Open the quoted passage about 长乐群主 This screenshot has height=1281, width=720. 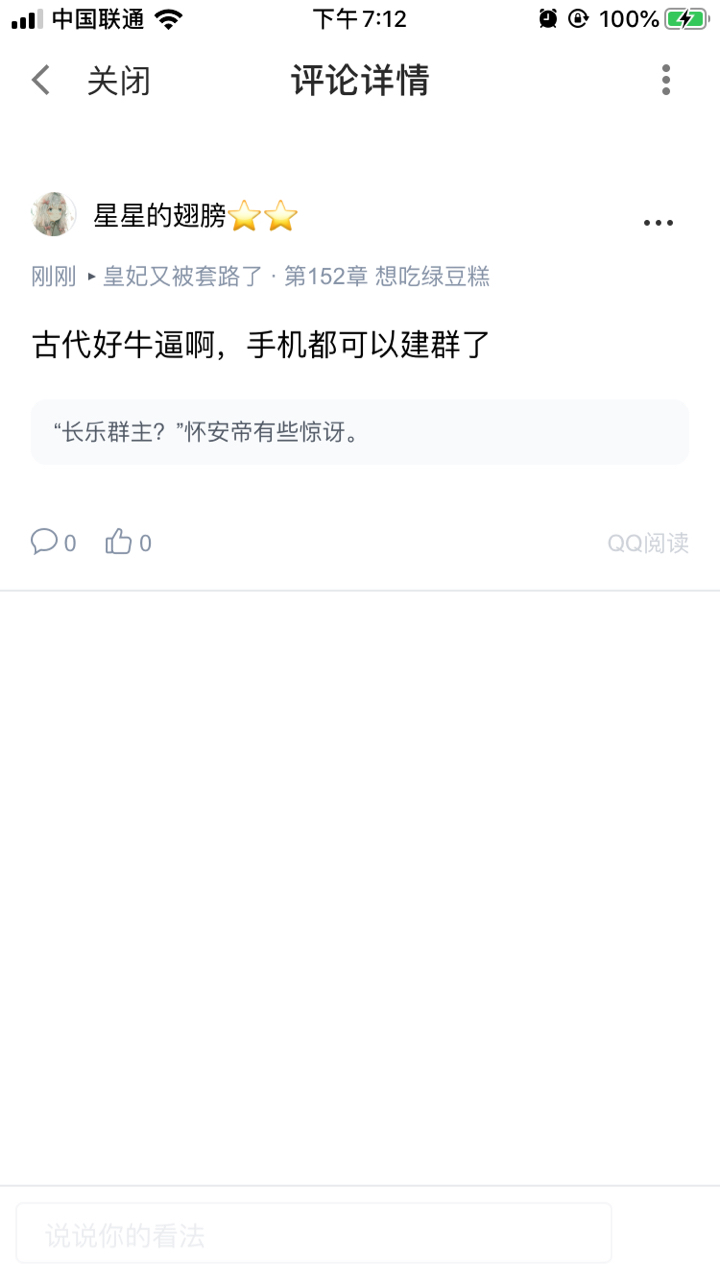coord(360,432)
